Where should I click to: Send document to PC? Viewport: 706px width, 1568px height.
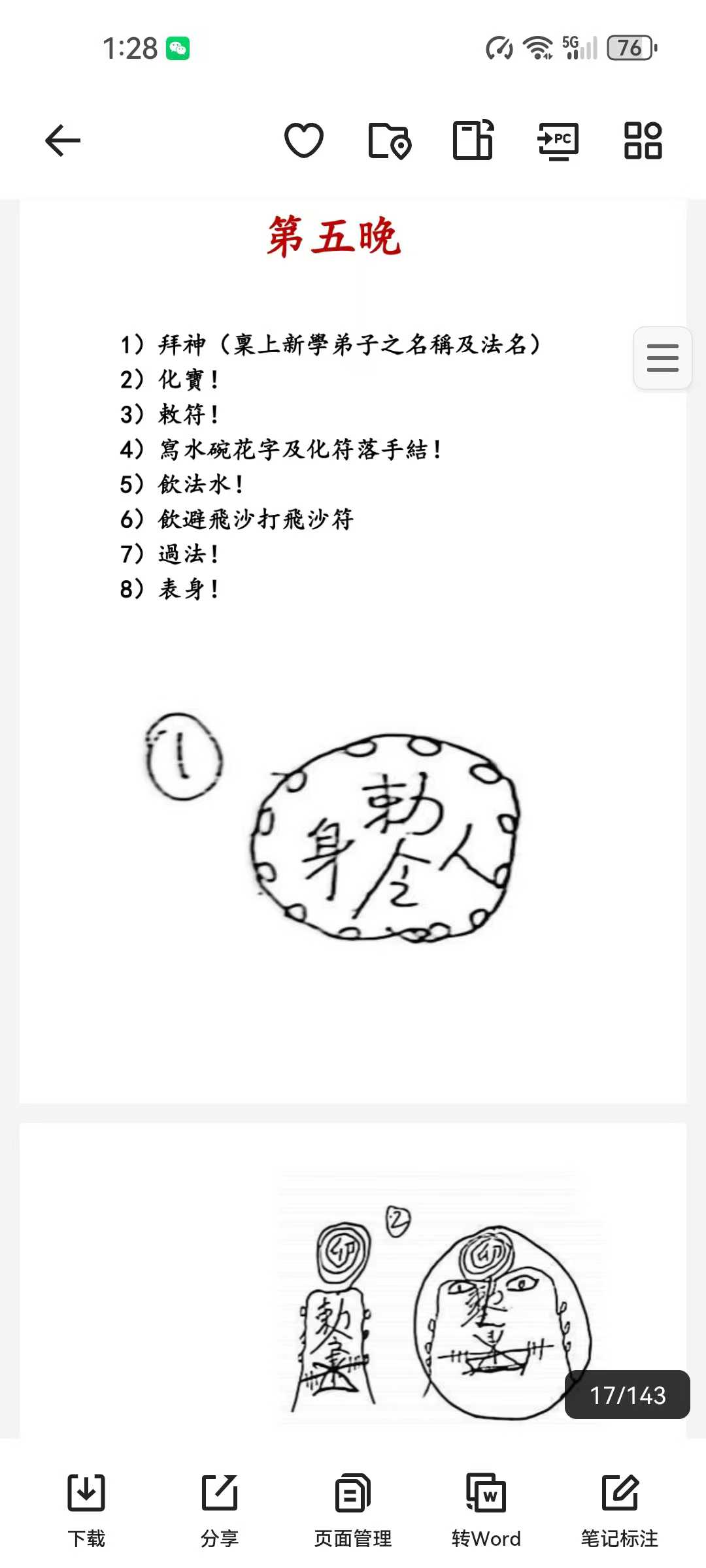pos(558,140)
